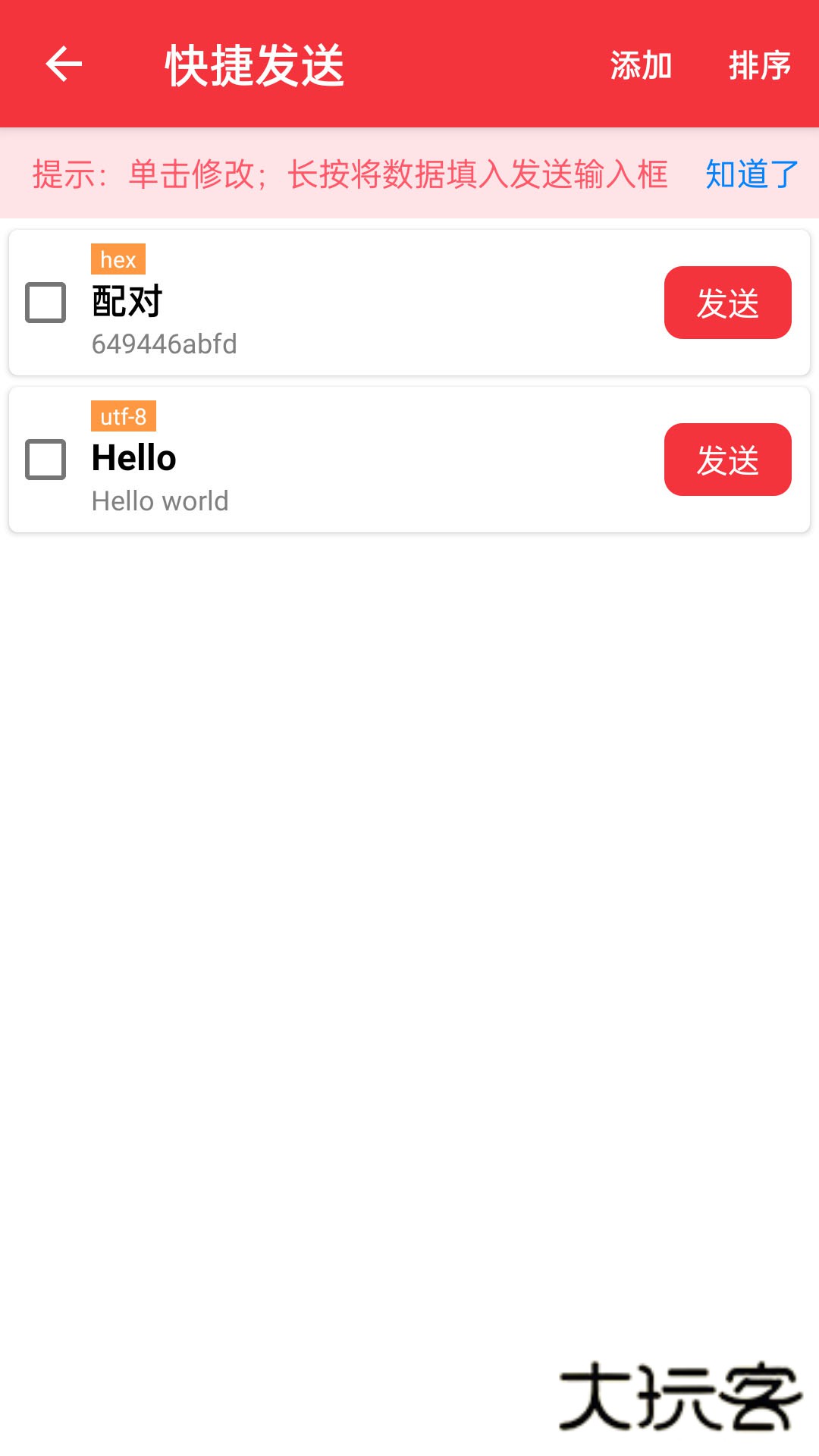Screen dimensions: 819x1456
Task: Click the pink tip banner text
Action: pyautogui.click(x=349, y=176)
